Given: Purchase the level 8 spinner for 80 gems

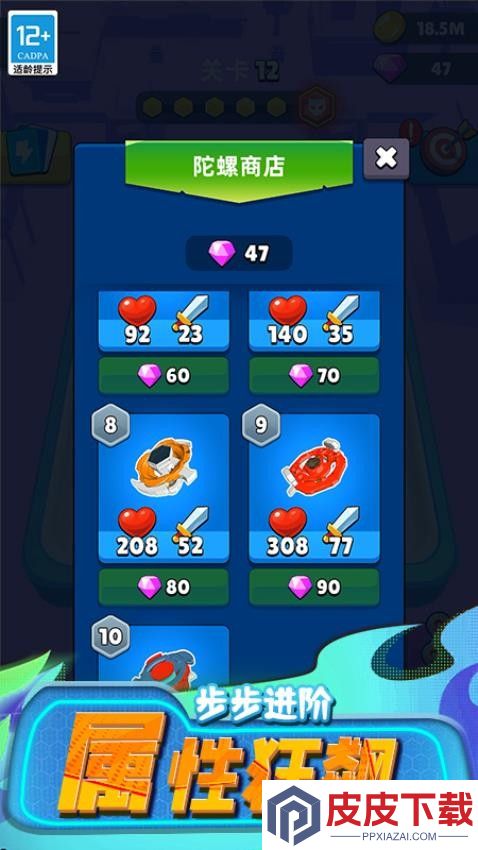Looking at the screenshot, I should click(x=164, y=587).
